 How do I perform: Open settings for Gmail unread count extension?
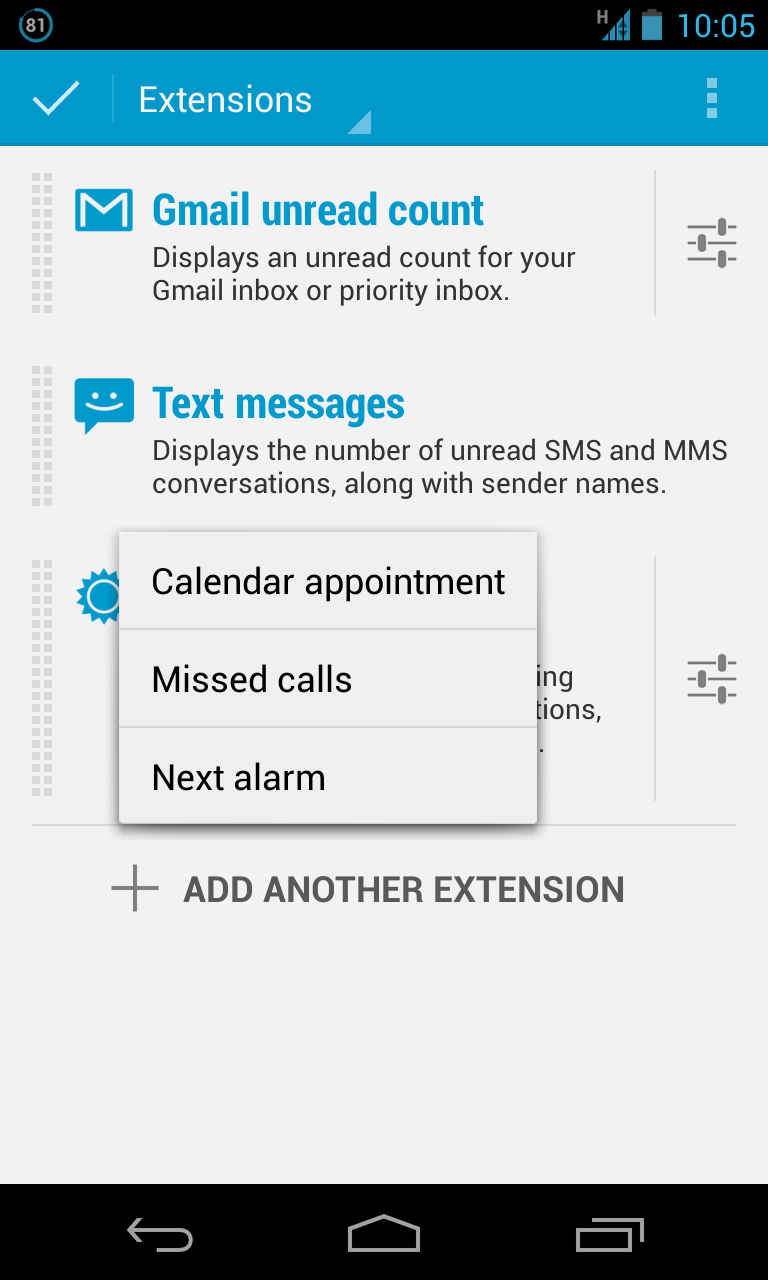click(x=711, y=242)
